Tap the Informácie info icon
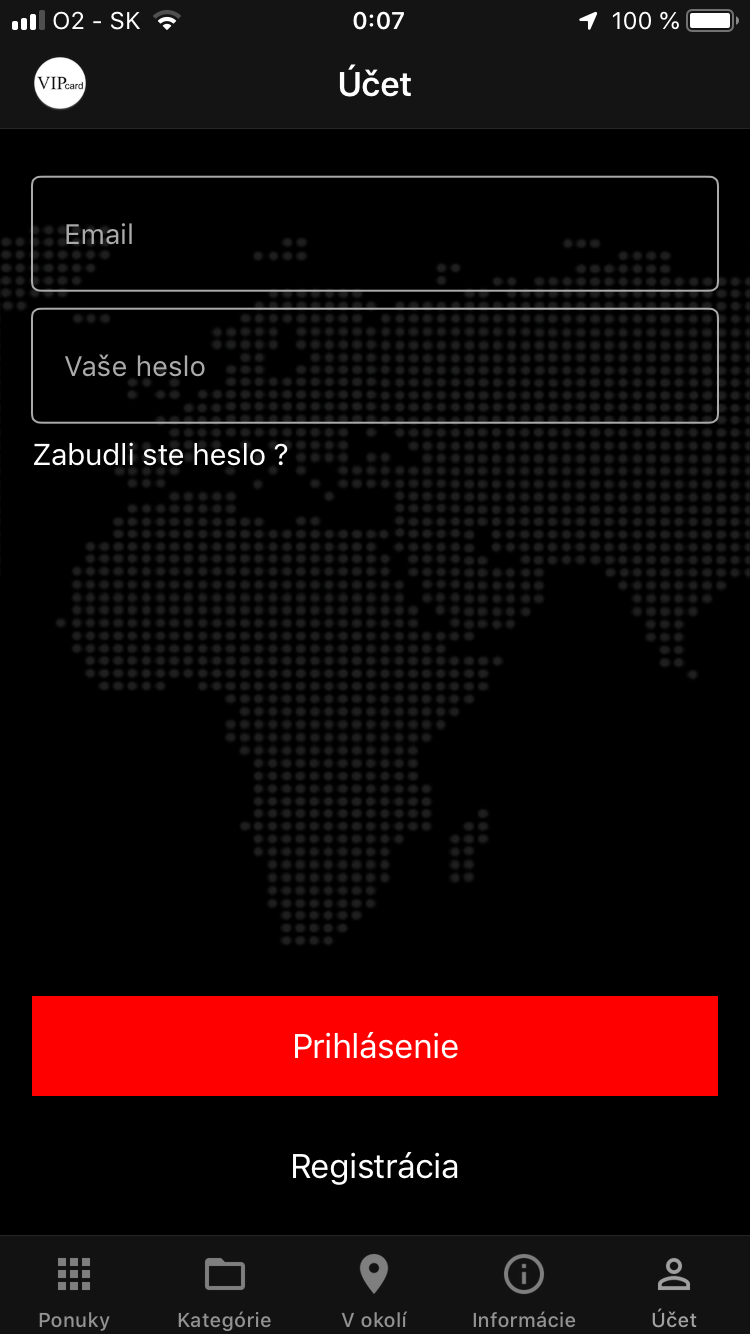Viewport: 750px width, 1334px height. [524, 1273]
